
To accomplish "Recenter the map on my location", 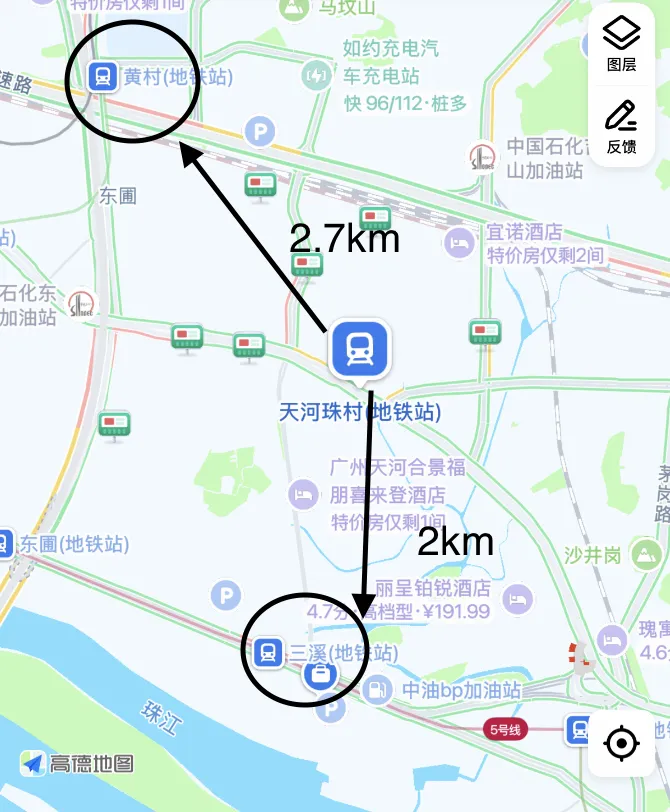I will [621, 743].
